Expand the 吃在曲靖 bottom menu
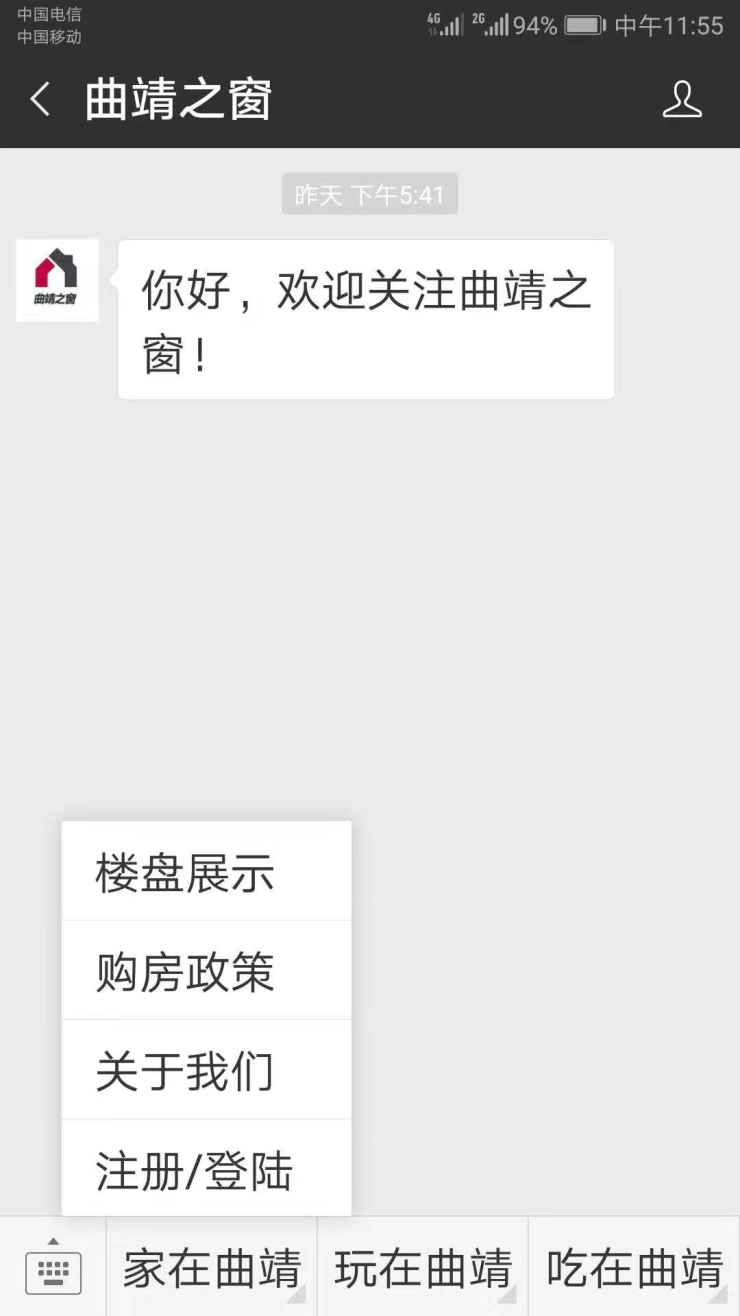 [634, 1267]
